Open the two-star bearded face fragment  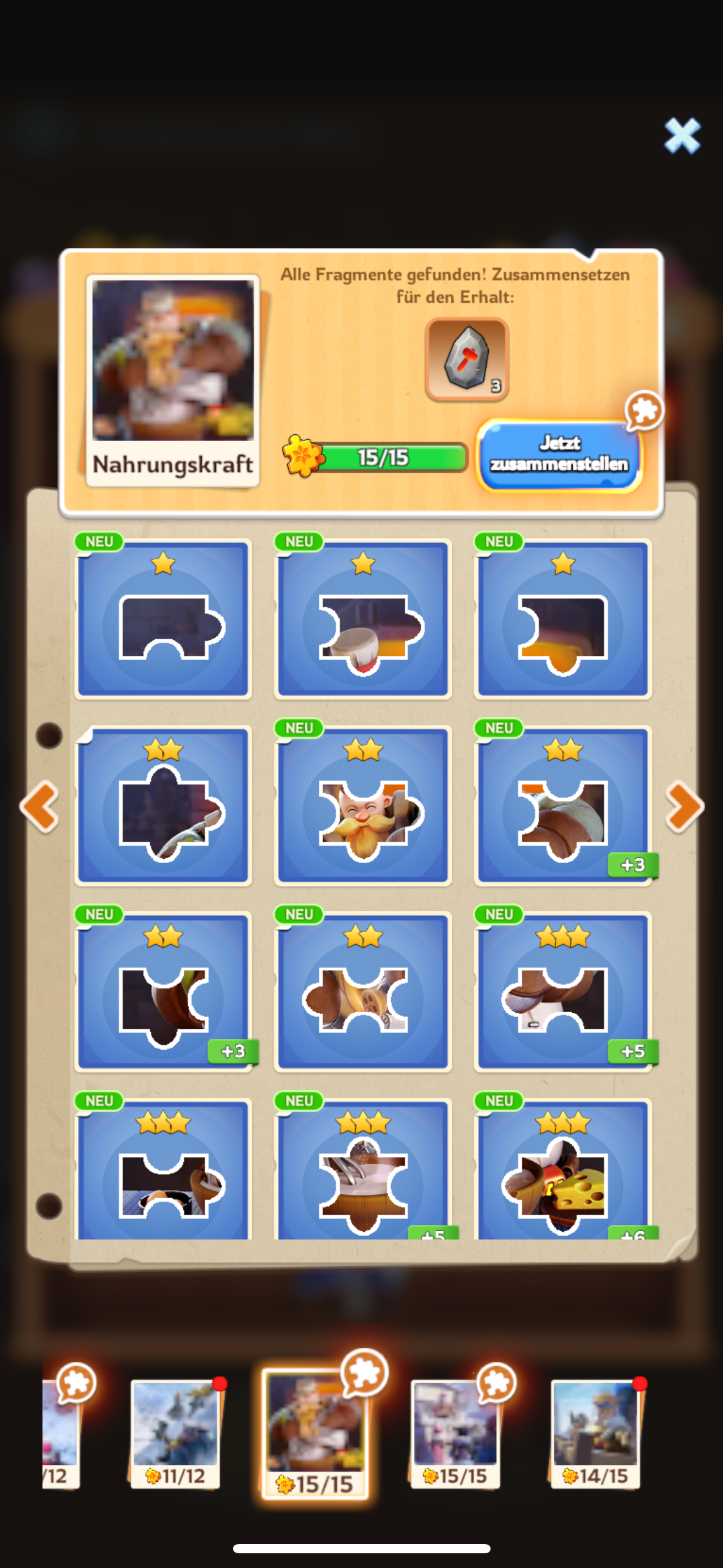point(362,805)
